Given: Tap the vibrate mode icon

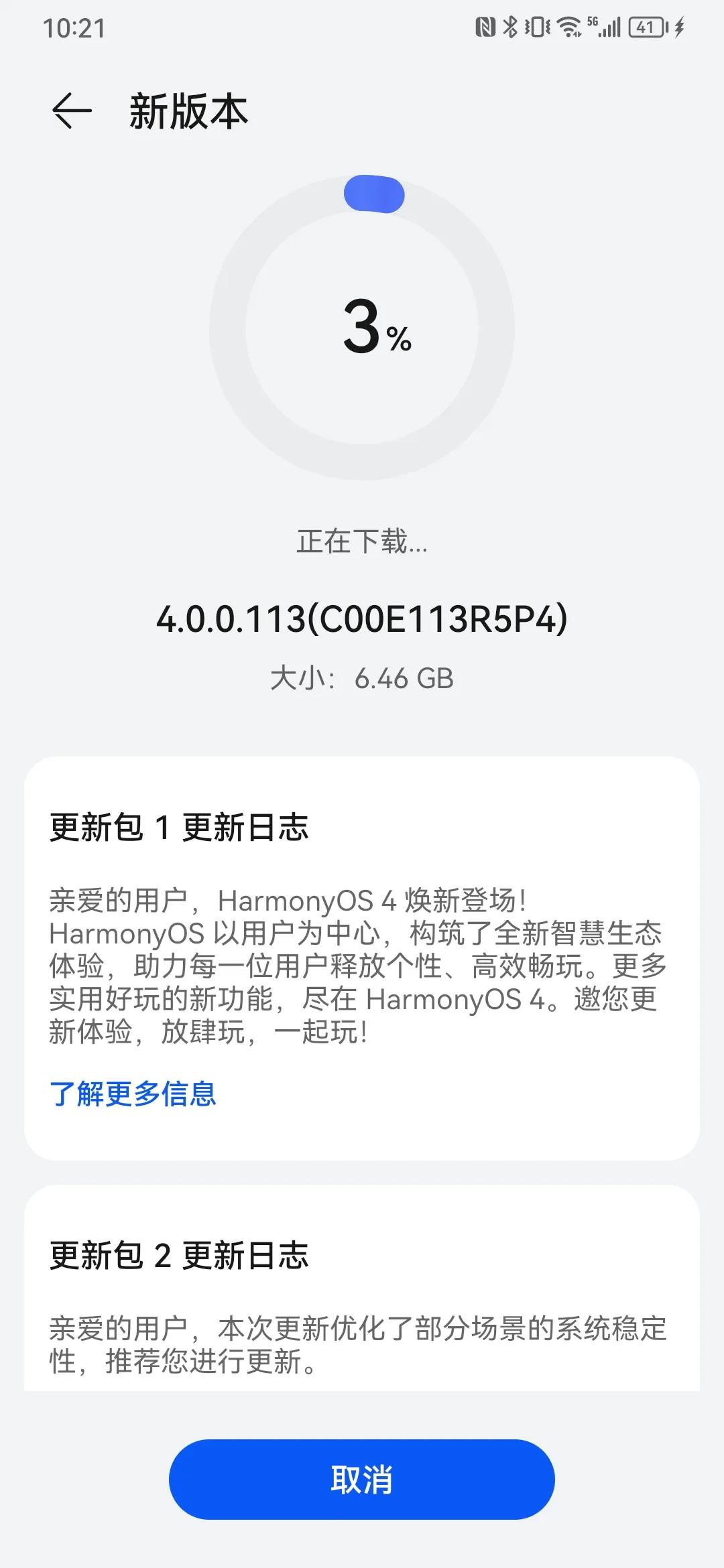Looking at the screenshot, I should 536,27.
